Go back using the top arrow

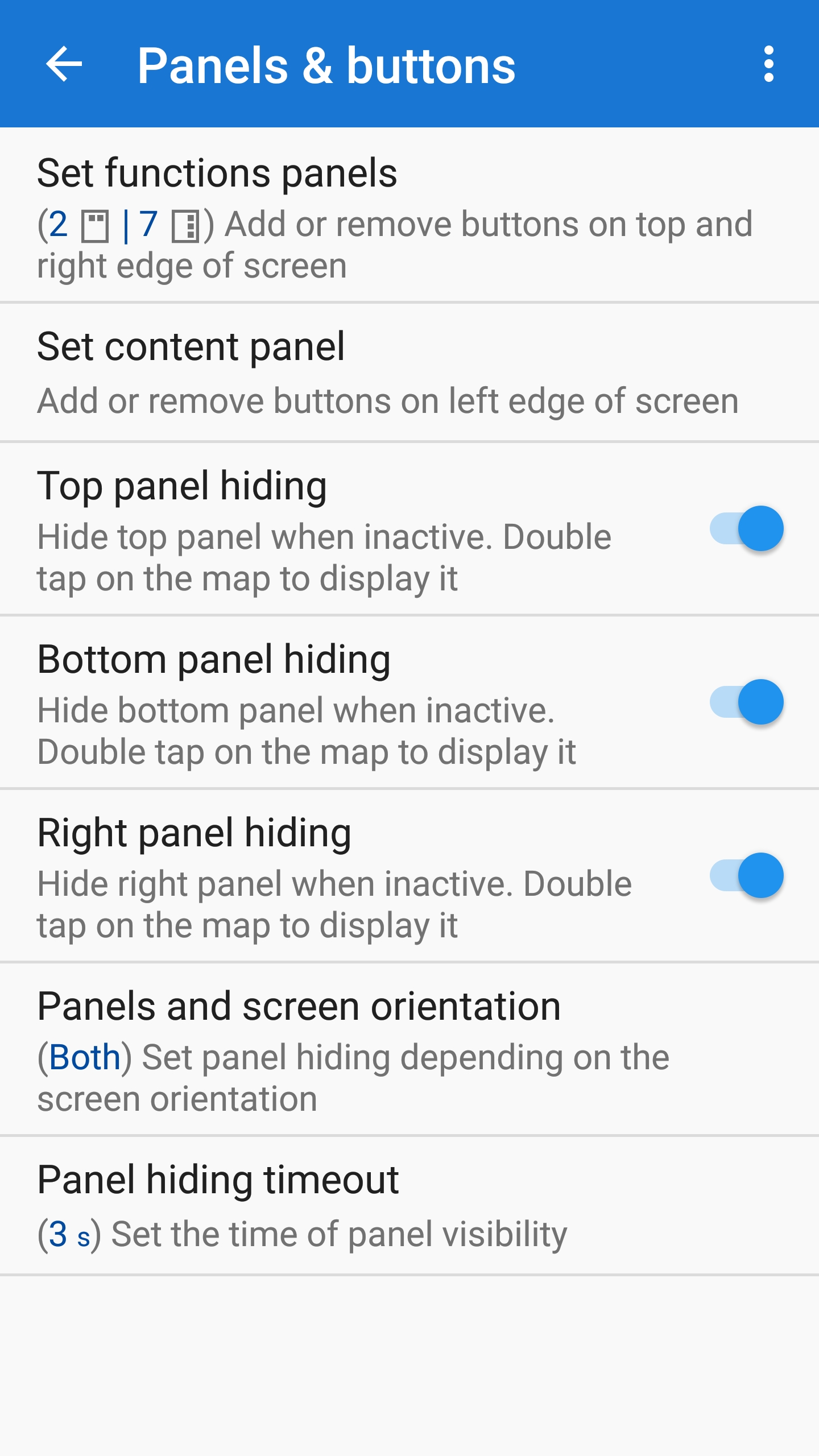pyautogui.click(x=64, y=64)
